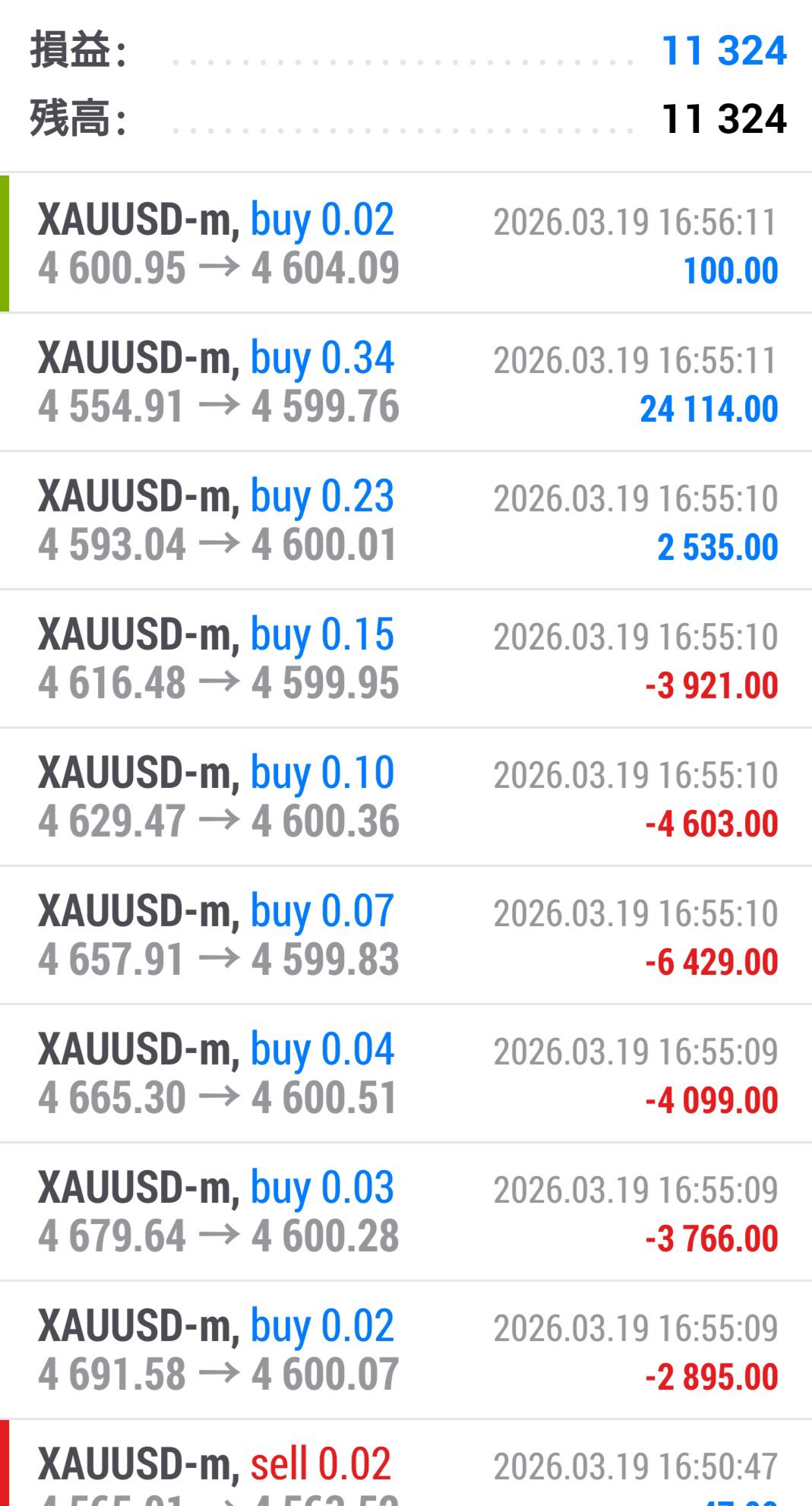Open the buy 0.34 trade details

(x=406, y=382)
